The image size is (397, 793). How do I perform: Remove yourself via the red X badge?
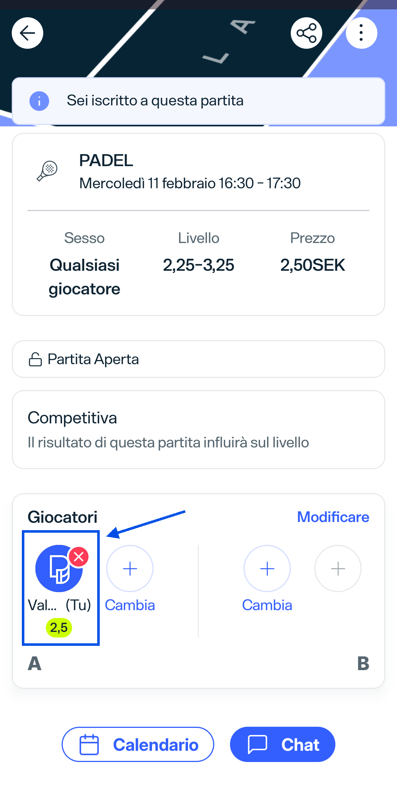(x=78, y=557)
